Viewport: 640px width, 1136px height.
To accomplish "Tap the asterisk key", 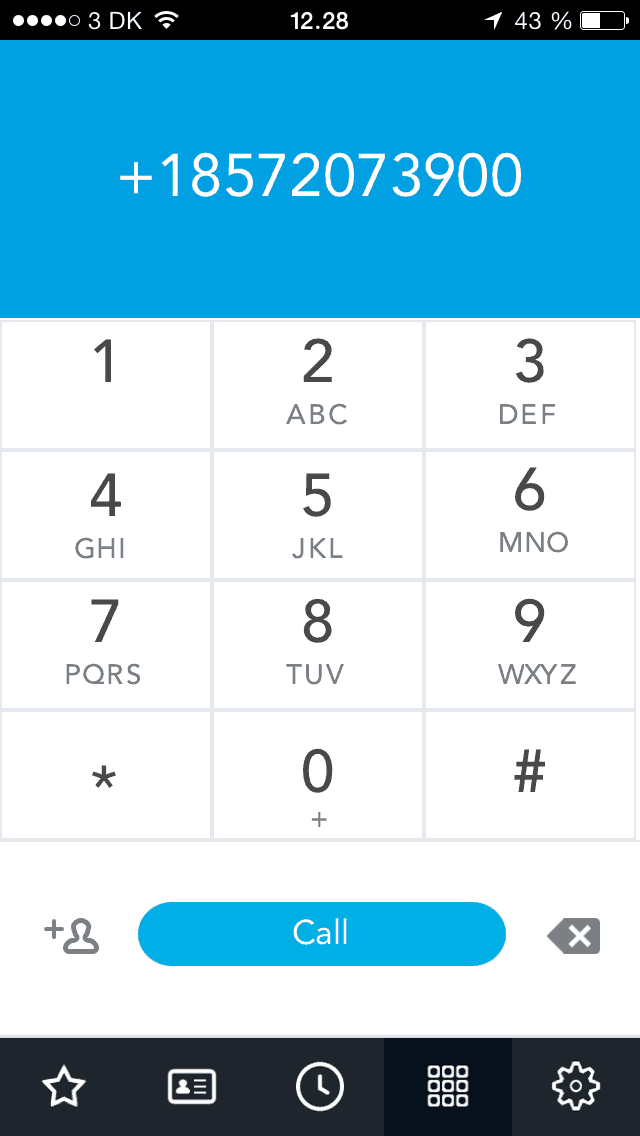I will [106, 776].
